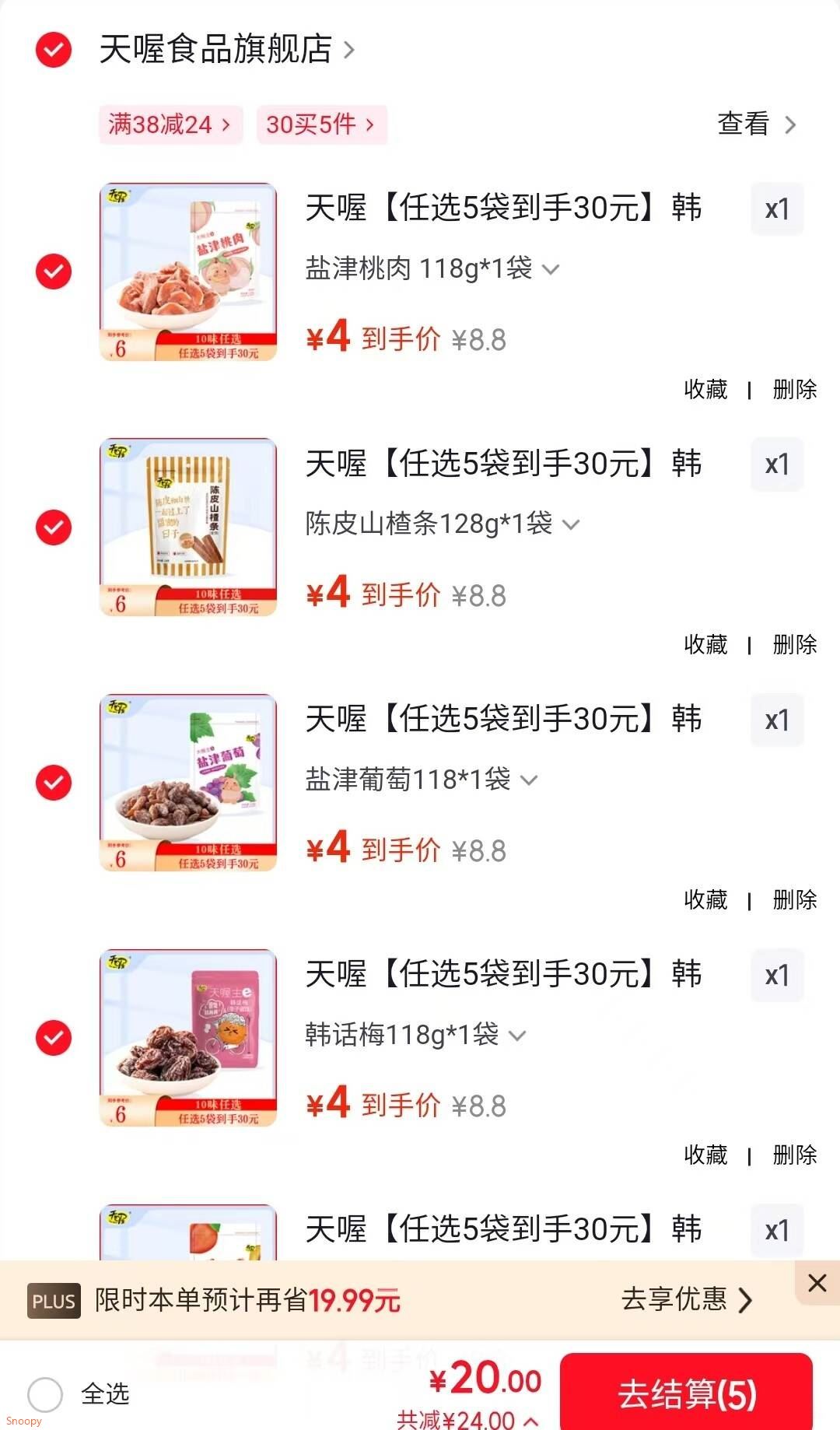Deselect the 陈皮山楂条 item checkmark
The image size is (840, 1430).
(52, 527)
